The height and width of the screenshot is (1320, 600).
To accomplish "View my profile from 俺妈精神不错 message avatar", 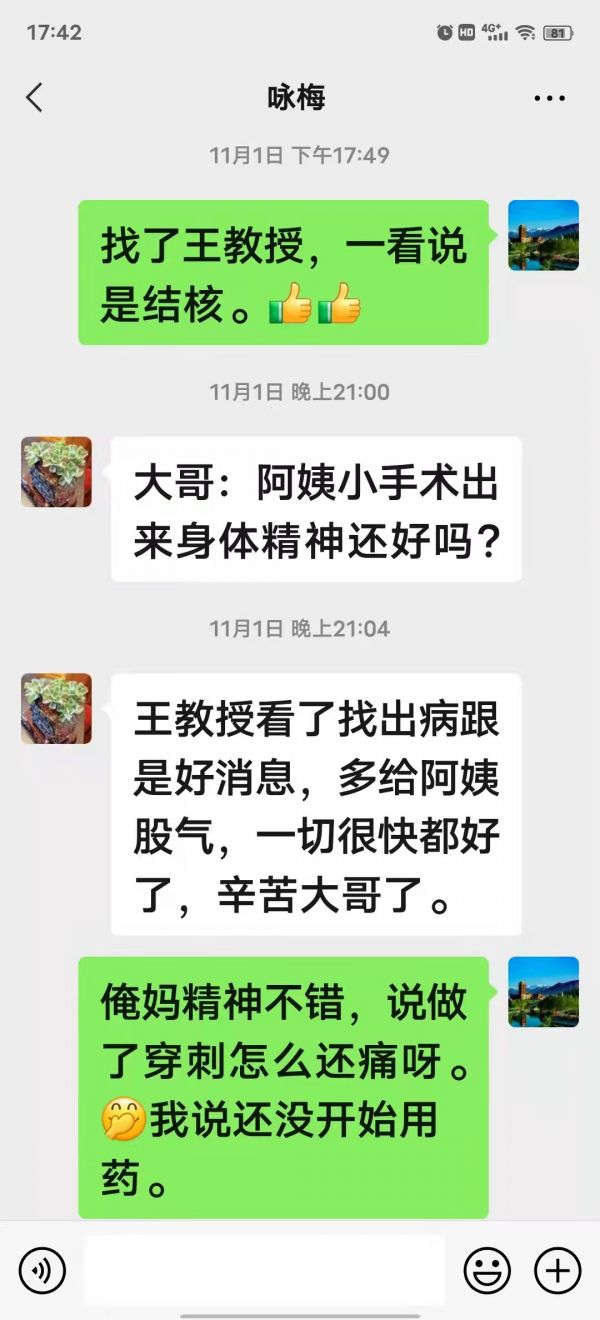I will (x=543, y=992).
